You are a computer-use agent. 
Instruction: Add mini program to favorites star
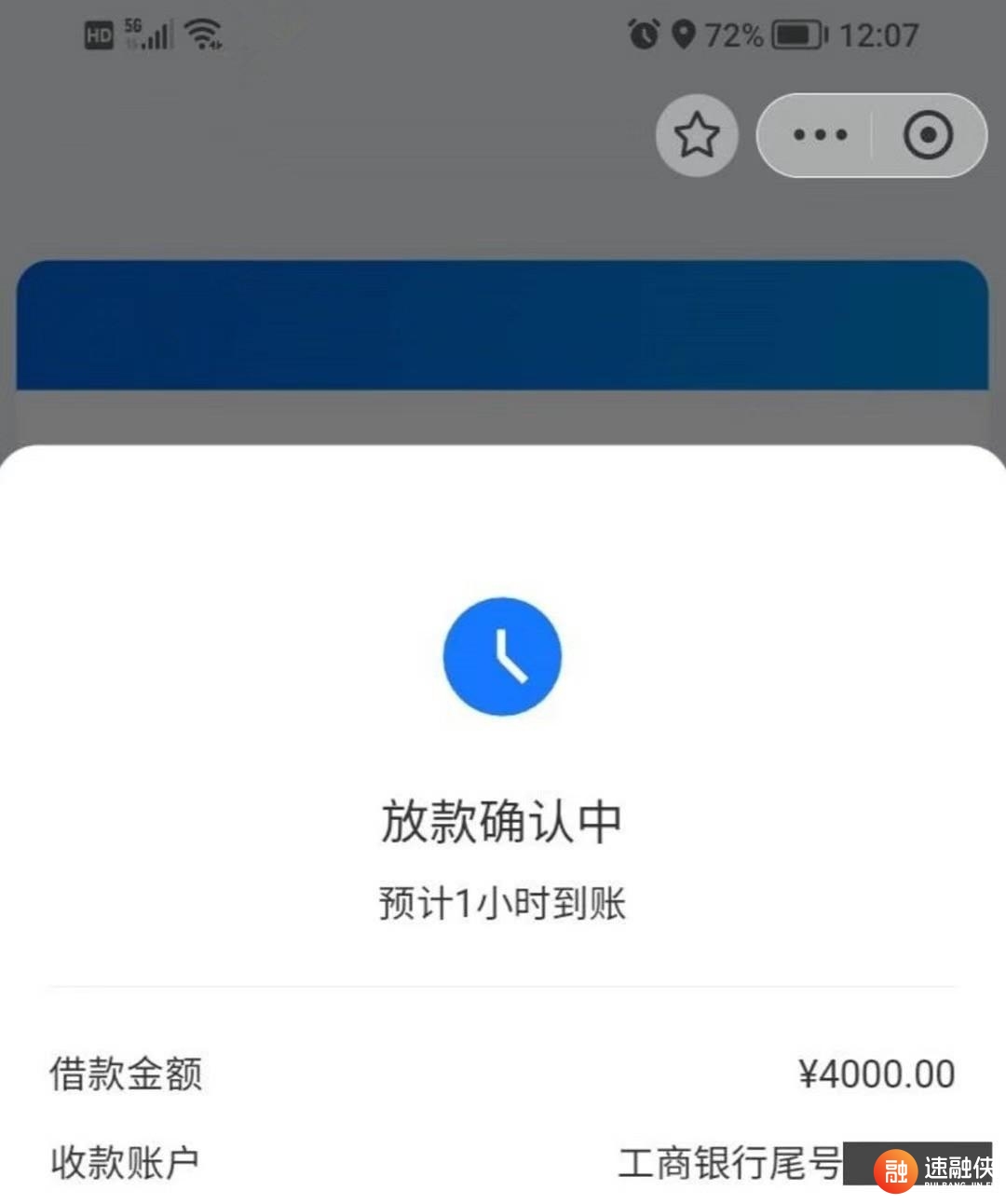coord(697,135)
